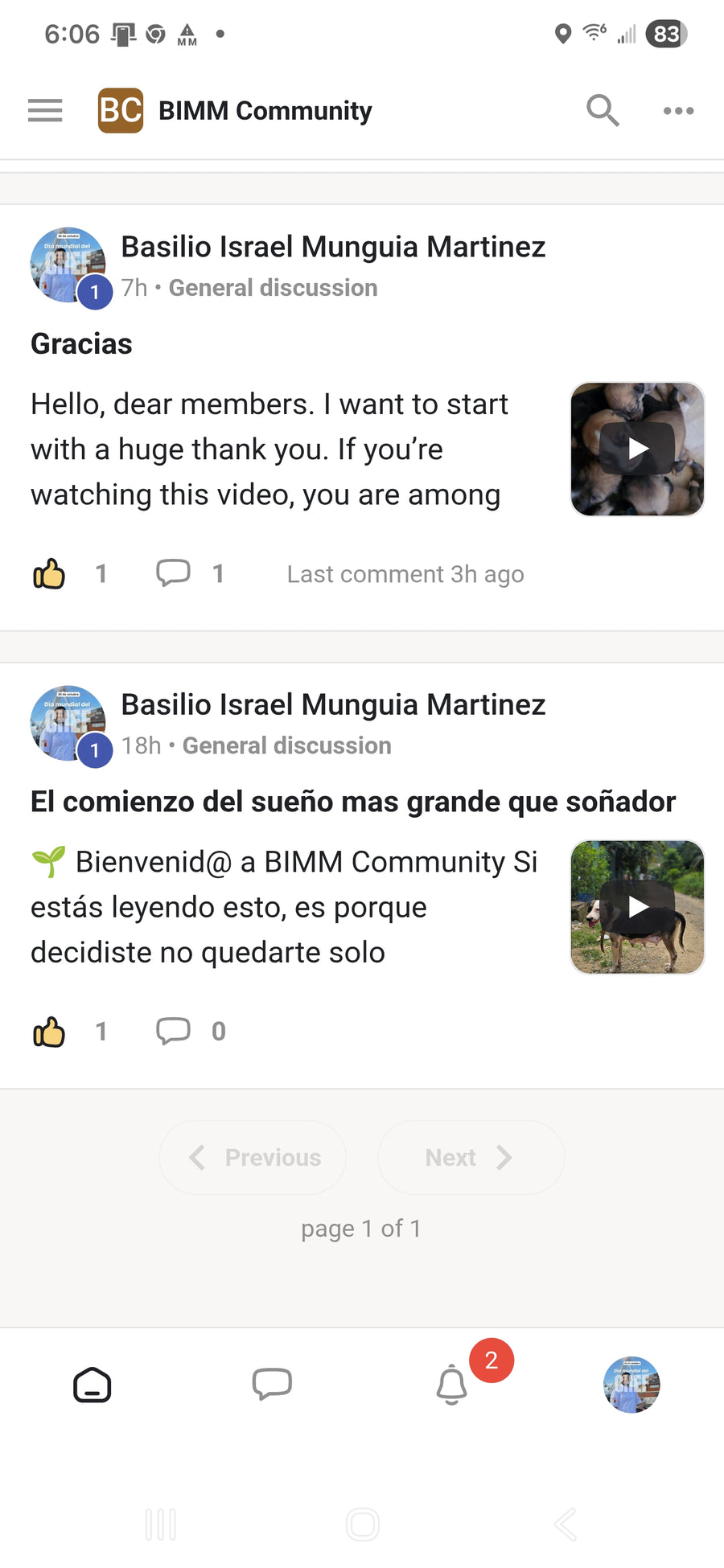Go to the Next page
724x1568 pixels.
pyautogui.click(x=471, y=1157)
